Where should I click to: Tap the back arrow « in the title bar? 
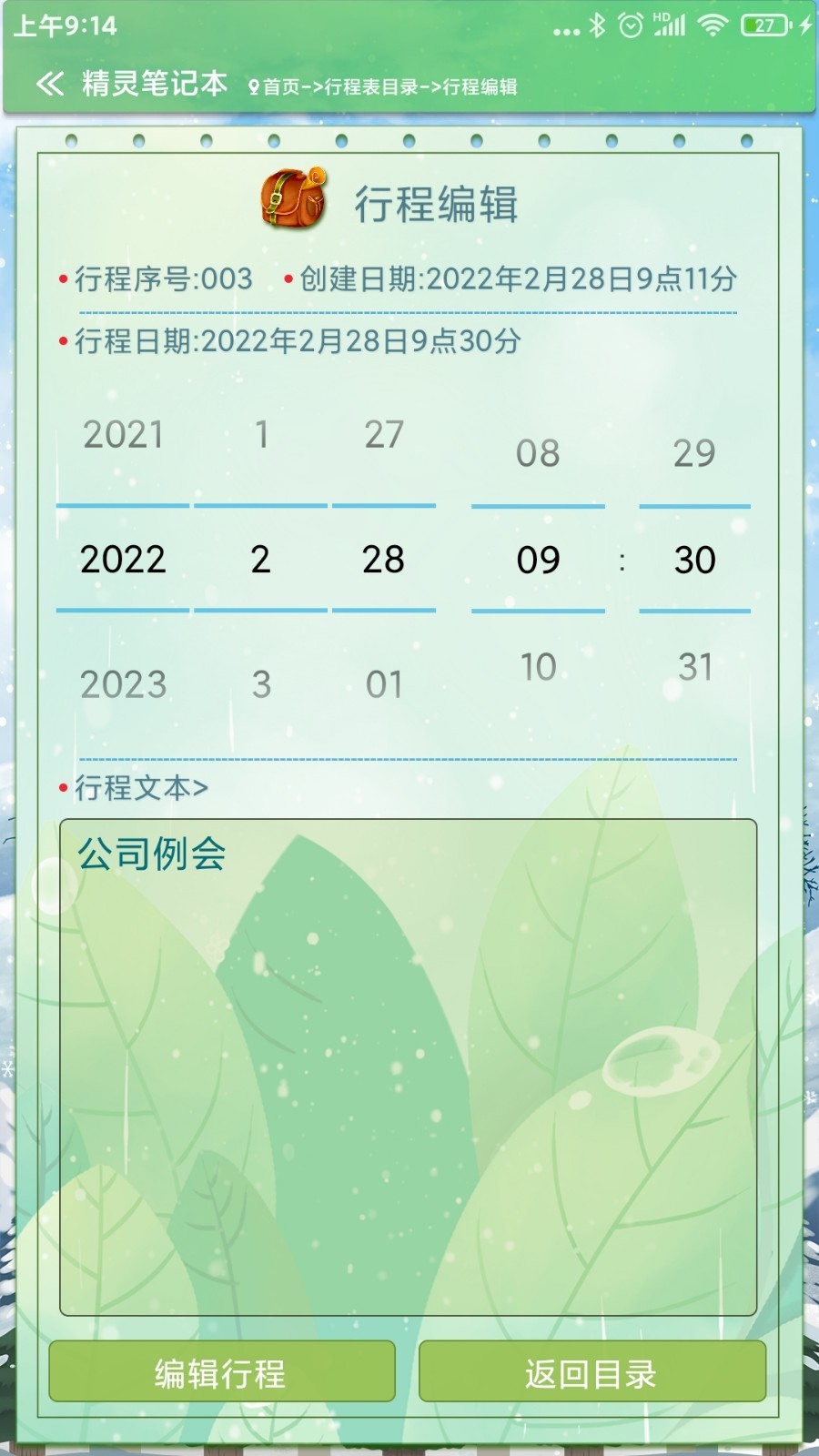pos(49,85)
